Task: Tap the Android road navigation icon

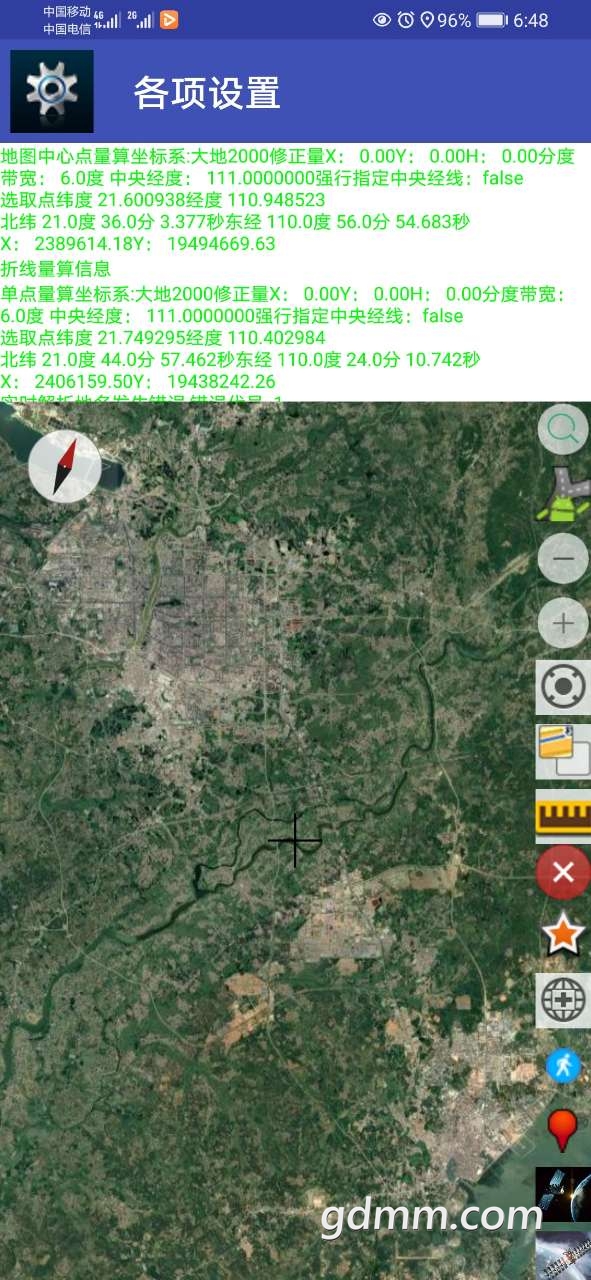Action: click(563, 494)
